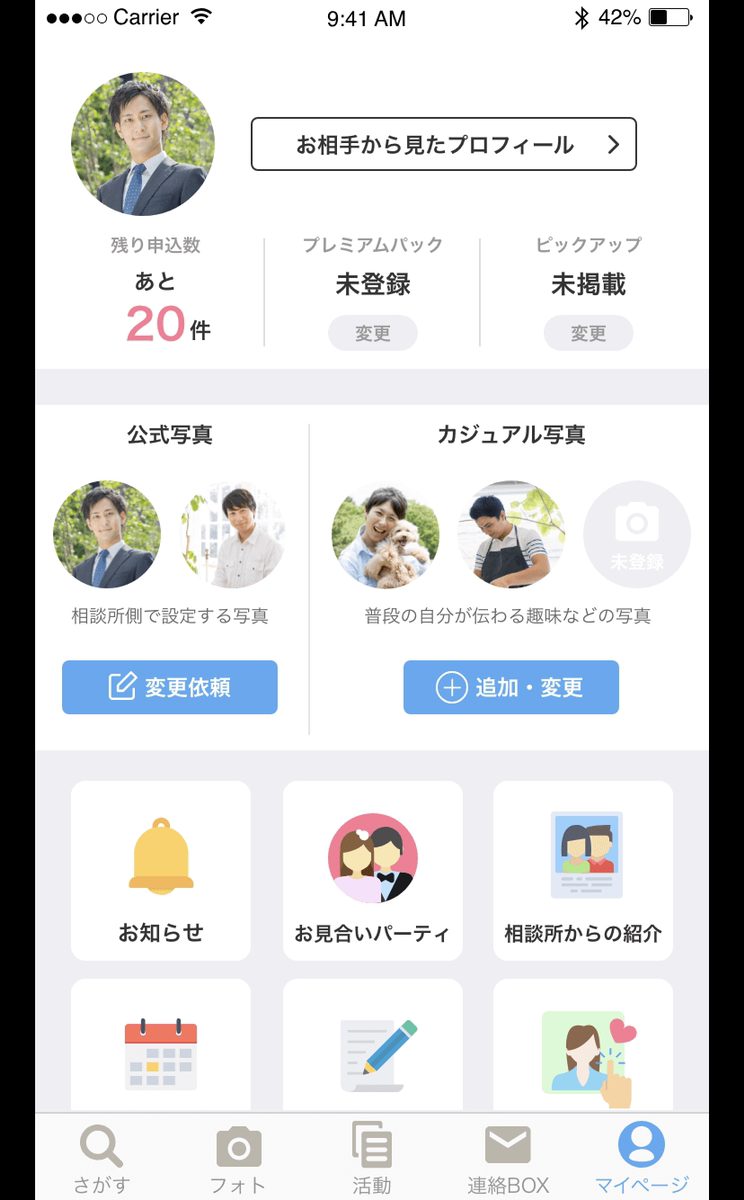Open お相手から見たプロフィール via its chevron

[444, 144]
